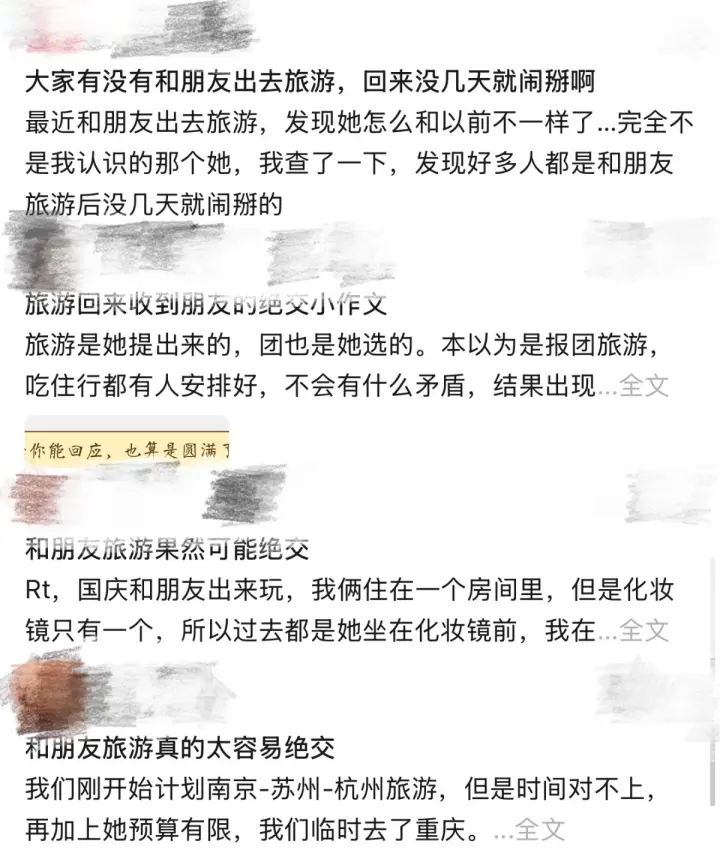
Task: Expand 全文 on the 绝交小作文 post
Action: coord(644,386)
